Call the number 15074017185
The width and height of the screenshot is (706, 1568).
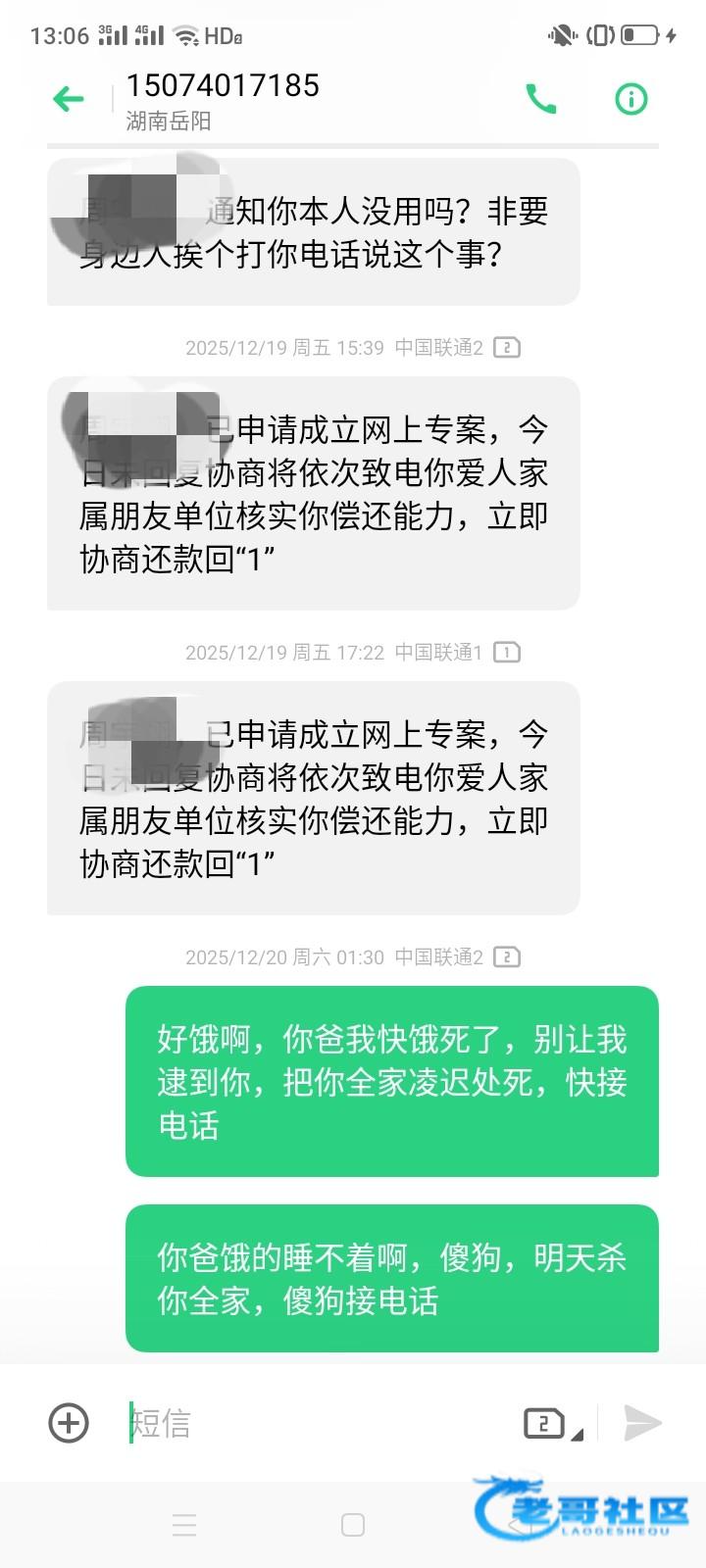coord(541,99)
